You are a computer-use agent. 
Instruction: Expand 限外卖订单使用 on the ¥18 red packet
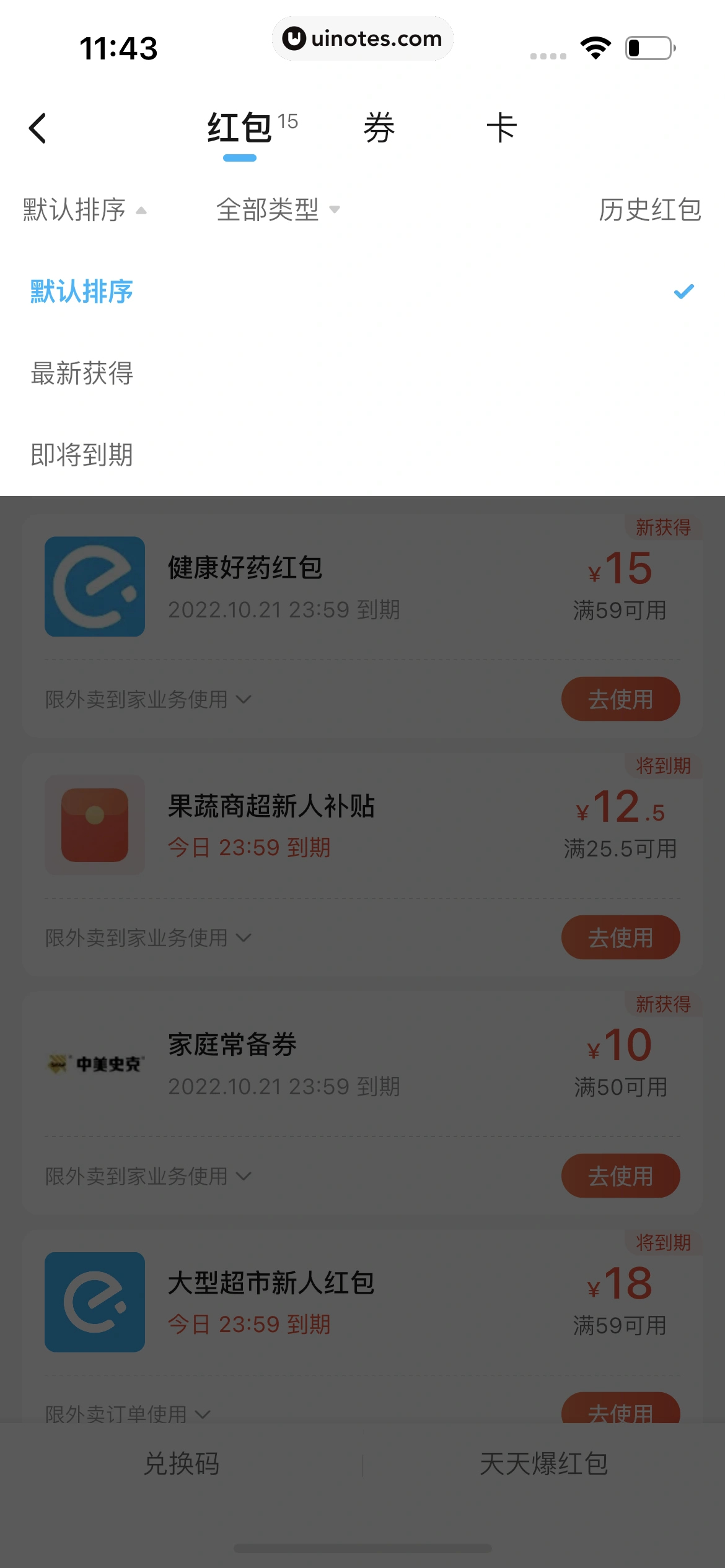(x=124, y=1414)
